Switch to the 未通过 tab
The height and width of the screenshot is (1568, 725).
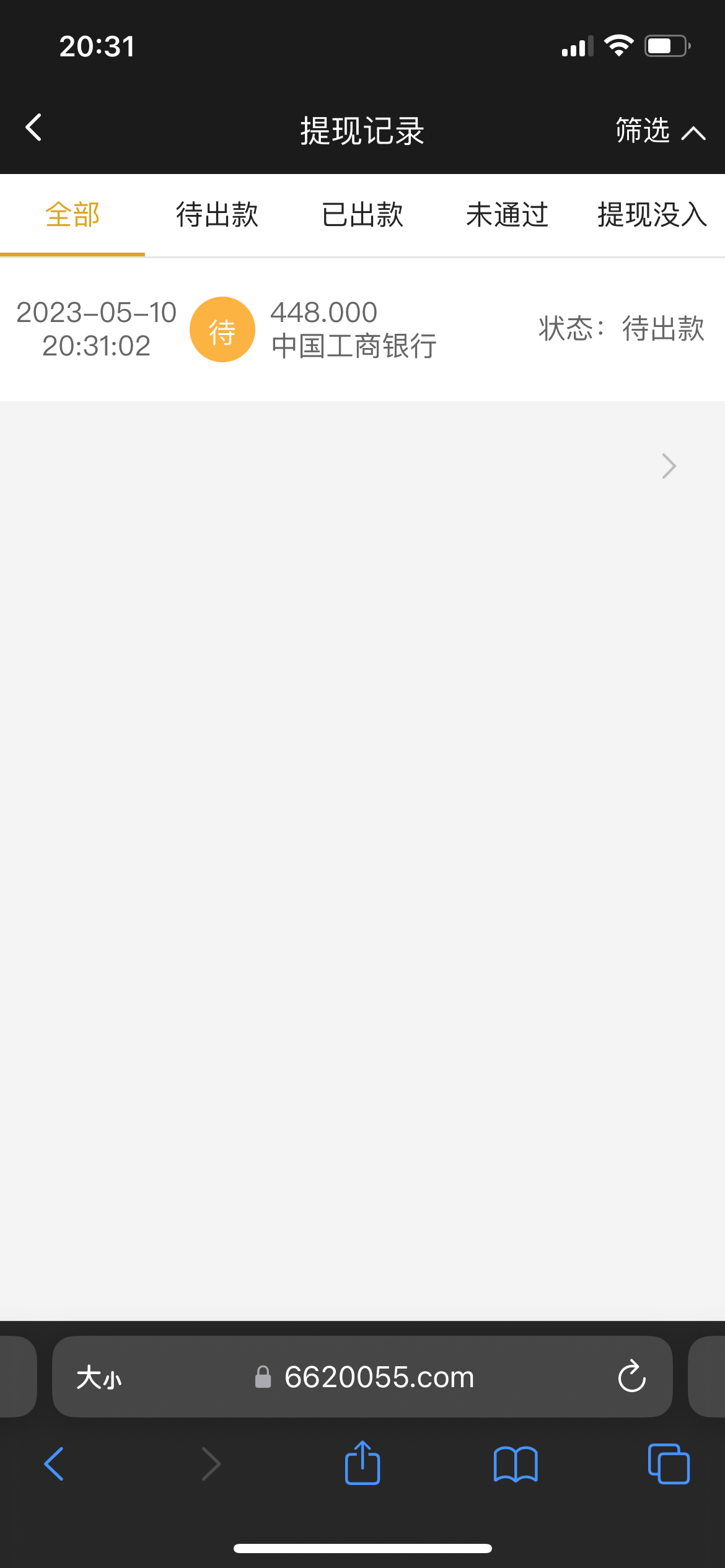point(507,215)
